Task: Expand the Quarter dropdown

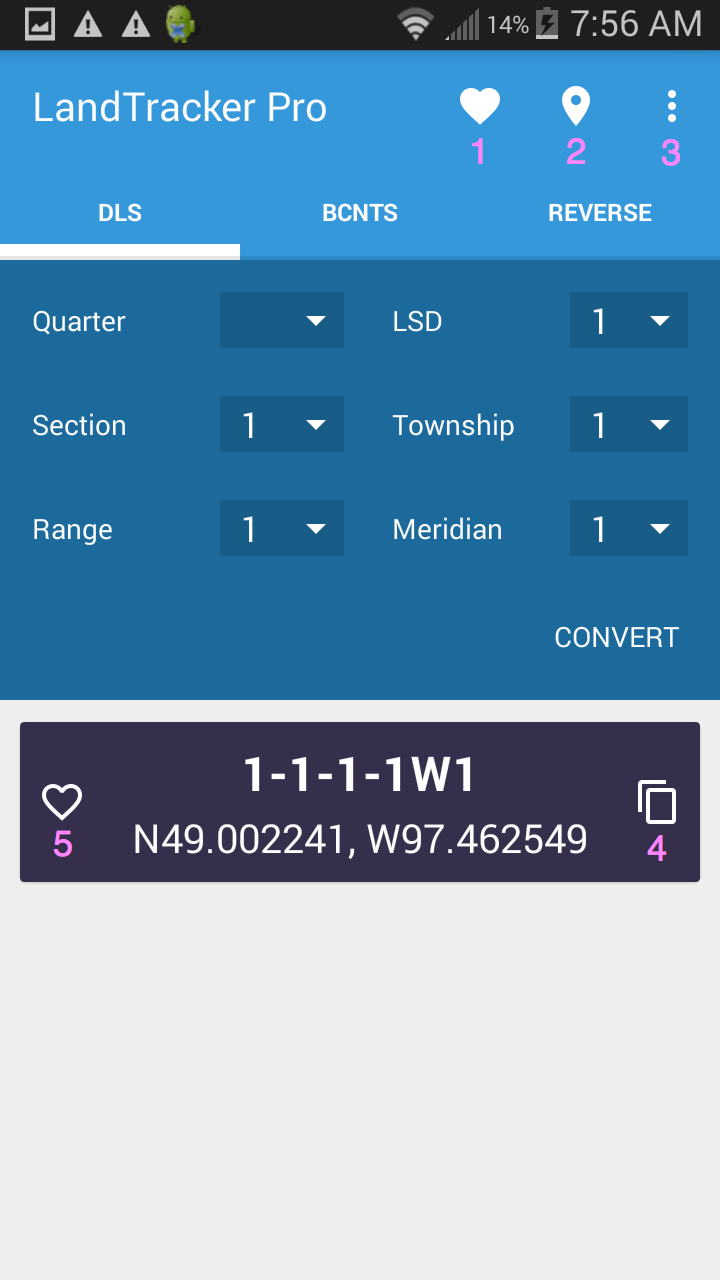Action: [x=282, y=320]
